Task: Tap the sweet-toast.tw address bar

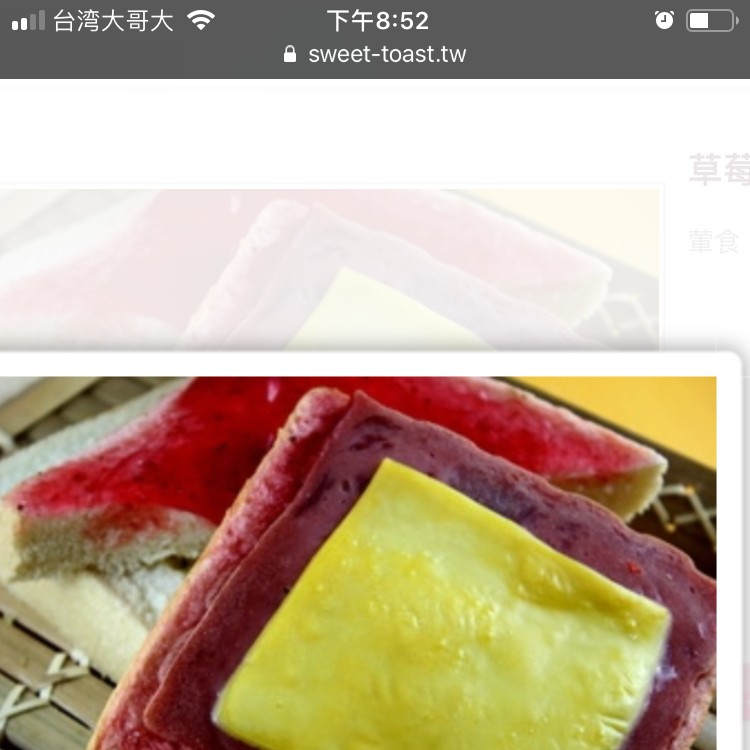Action: click(375, 54)
